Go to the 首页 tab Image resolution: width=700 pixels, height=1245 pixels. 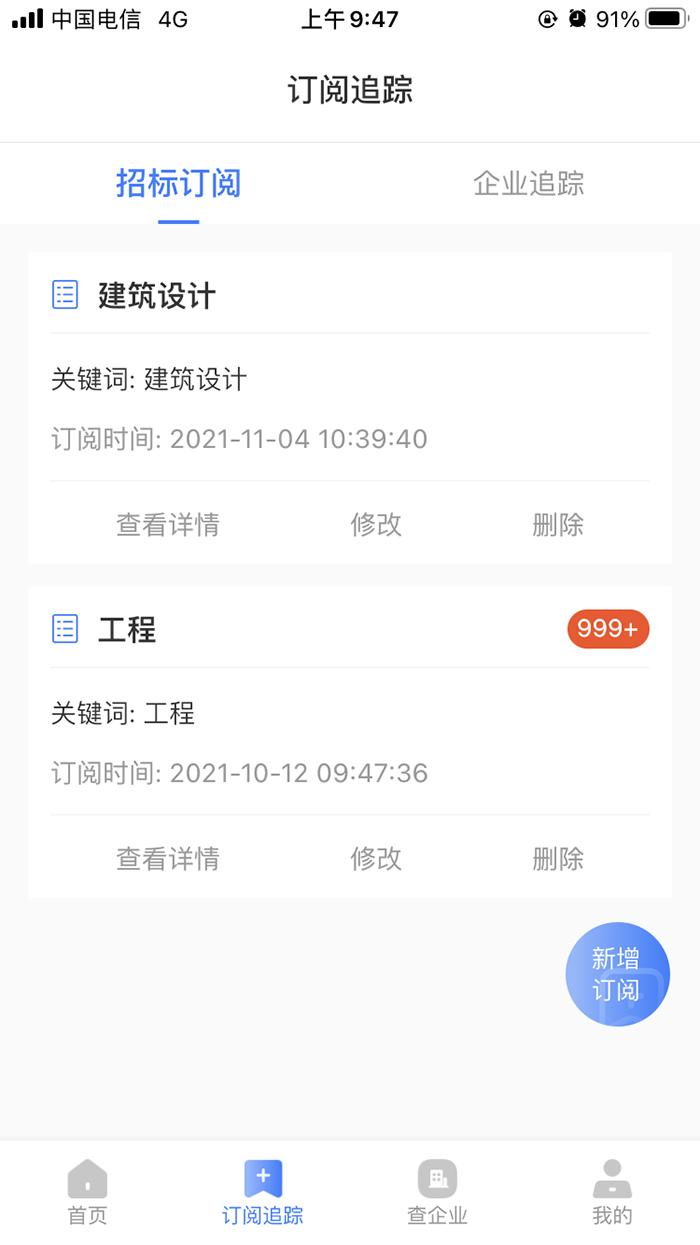(87, 1192)
